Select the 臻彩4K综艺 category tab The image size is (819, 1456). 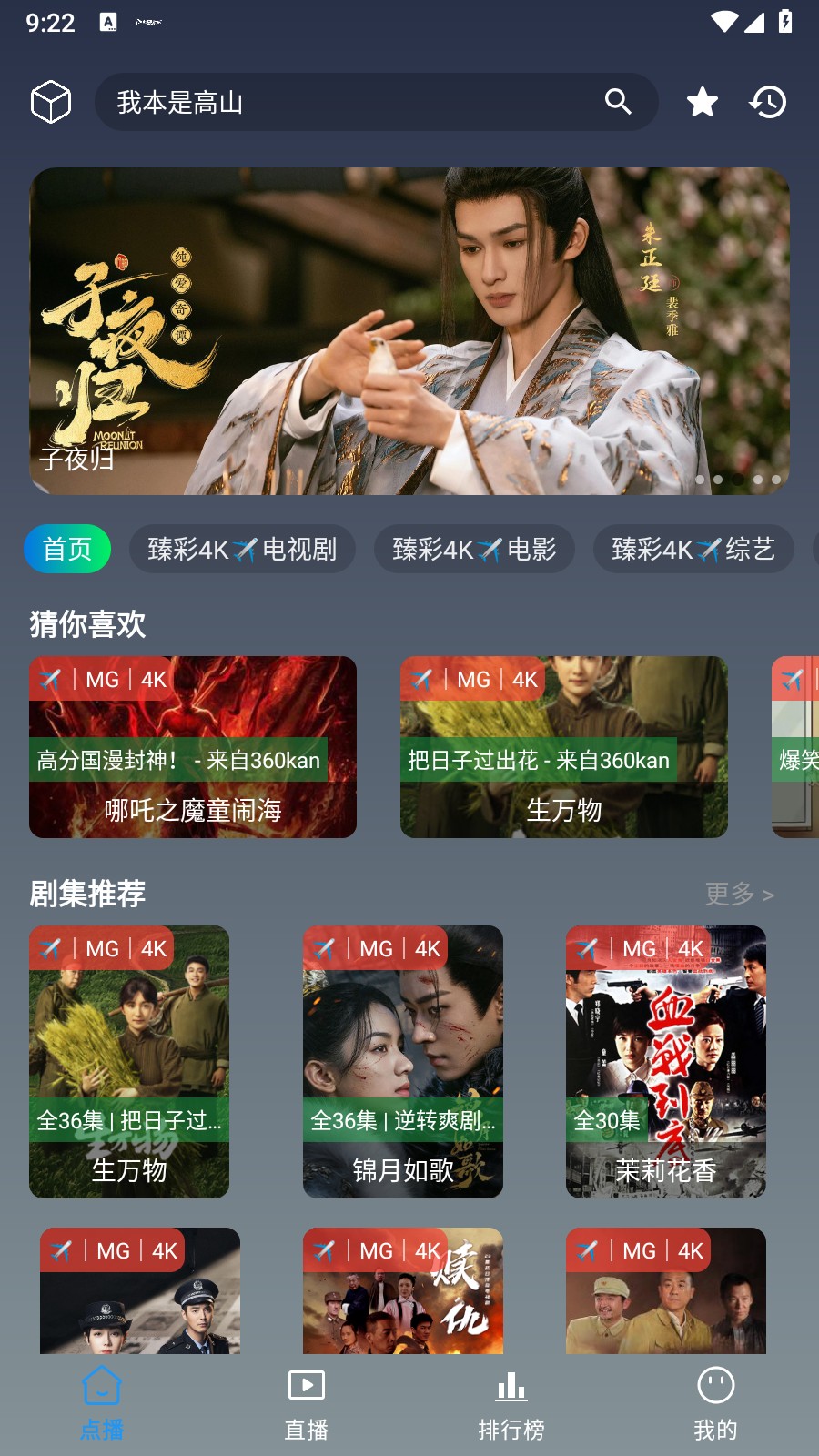(x=693, y=549)
